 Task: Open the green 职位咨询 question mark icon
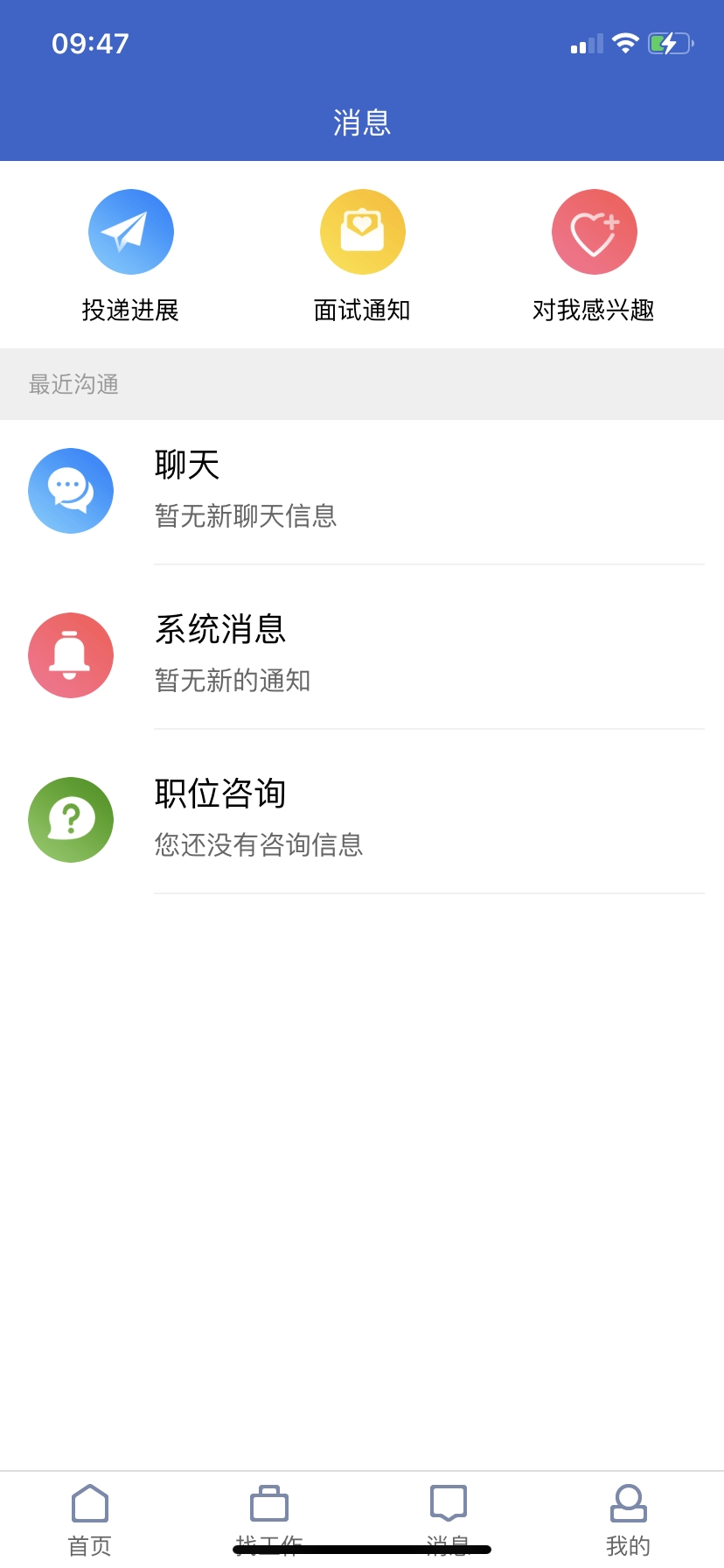71,819
